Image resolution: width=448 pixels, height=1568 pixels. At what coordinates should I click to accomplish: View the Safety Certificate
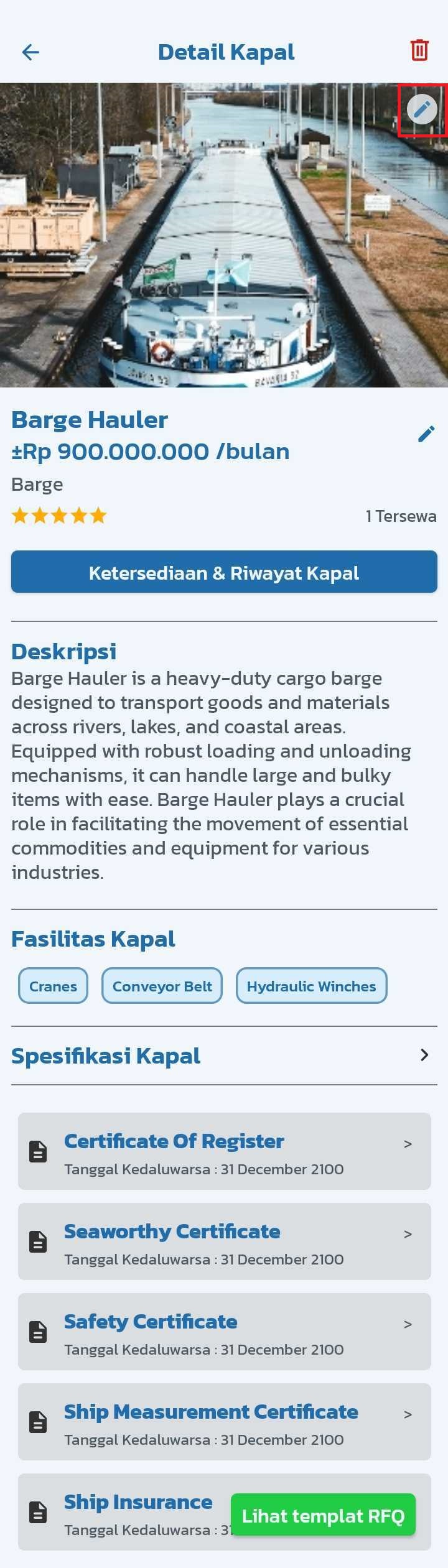click(224, 1332)
